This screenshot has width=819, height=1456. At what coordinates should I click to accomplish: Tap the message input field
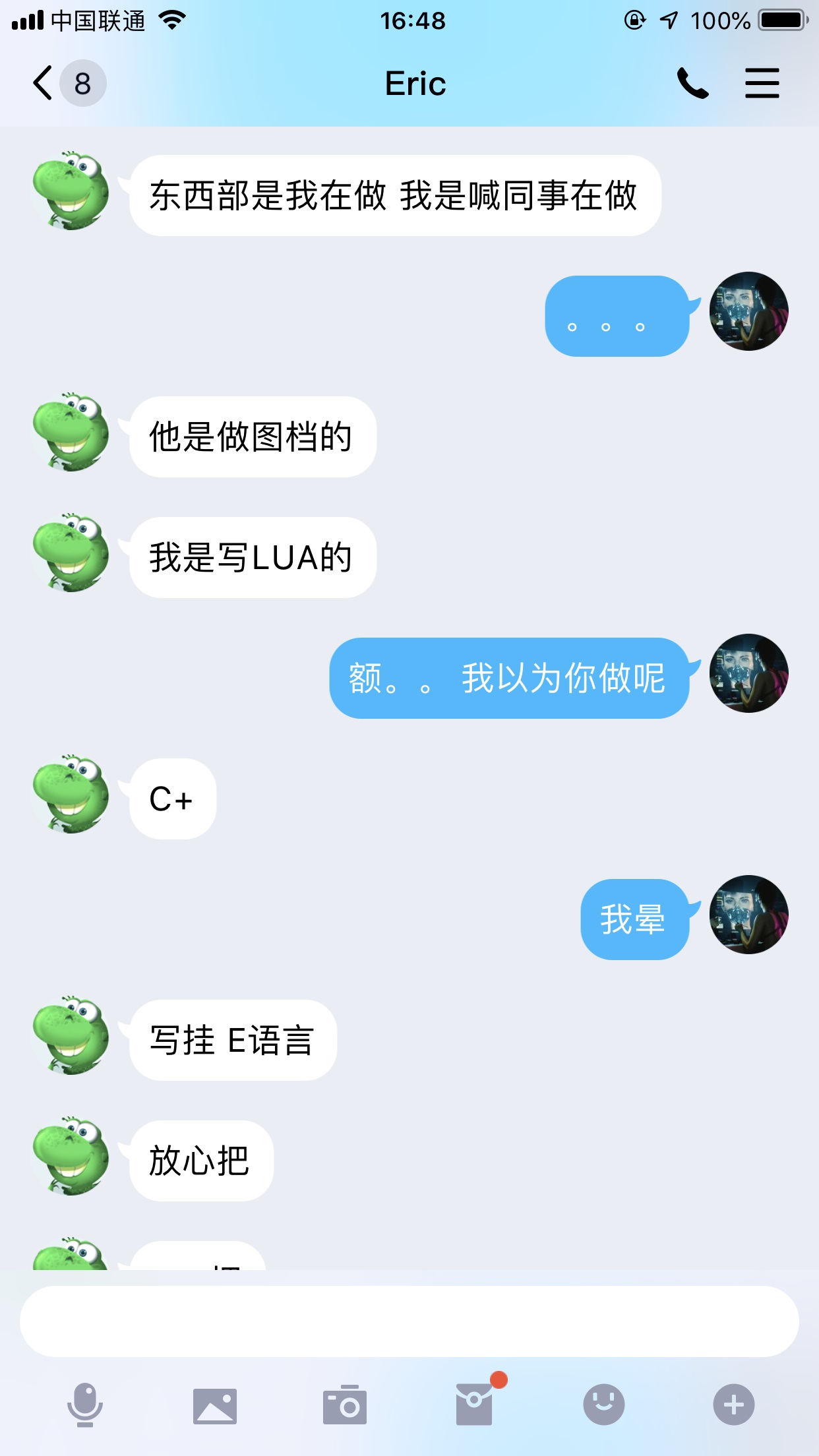tap(409, 1321)
